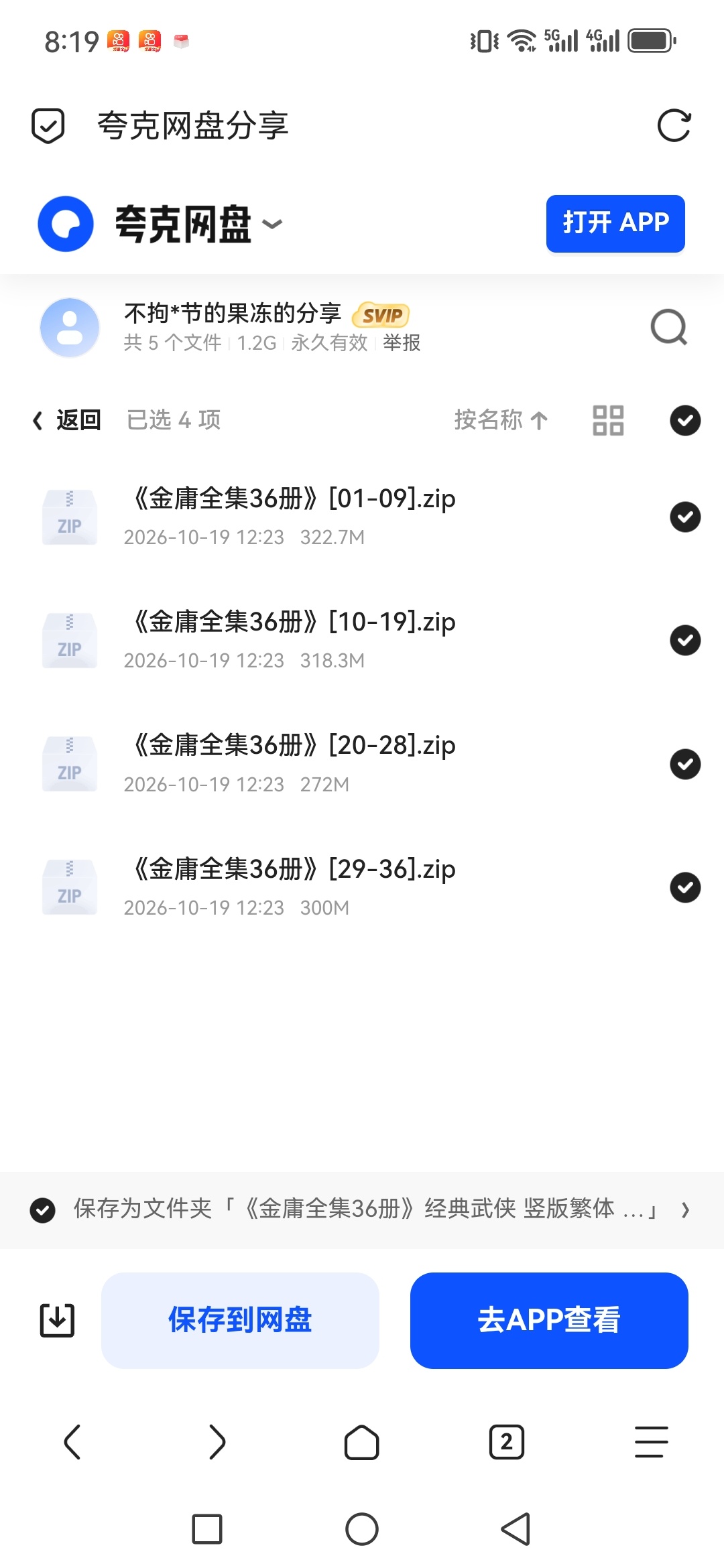The width and height of the screenshot is (724, 1568).
Task: Uncheck 《金庸全集36册》[10-19].zip
Action: (x=685, y=640)
